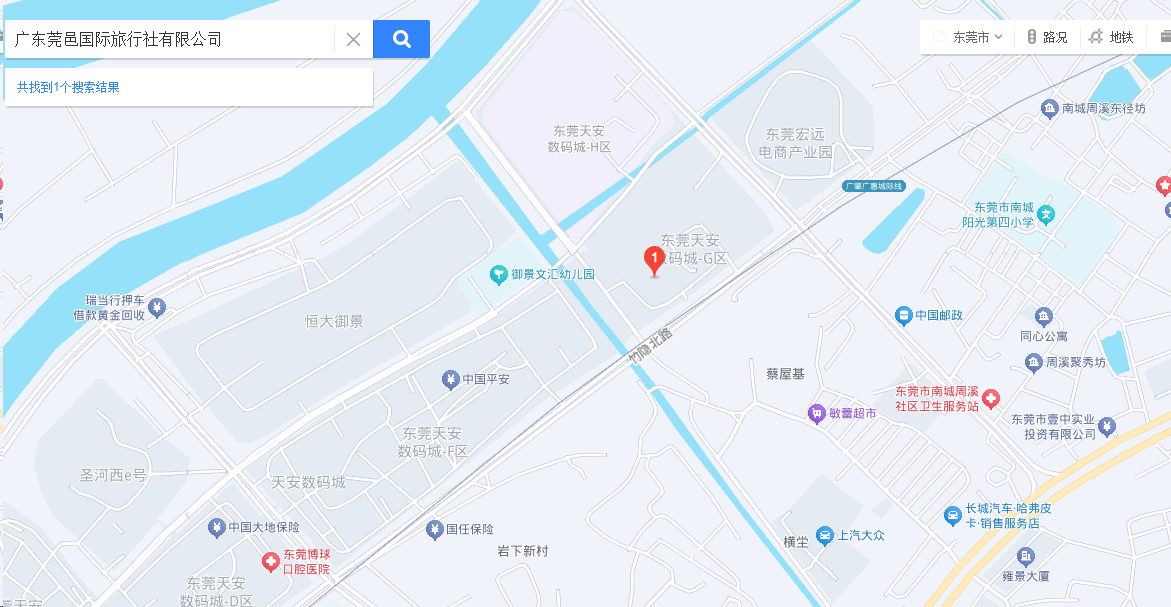Open the 中国邮政 map point

point(903,316)
